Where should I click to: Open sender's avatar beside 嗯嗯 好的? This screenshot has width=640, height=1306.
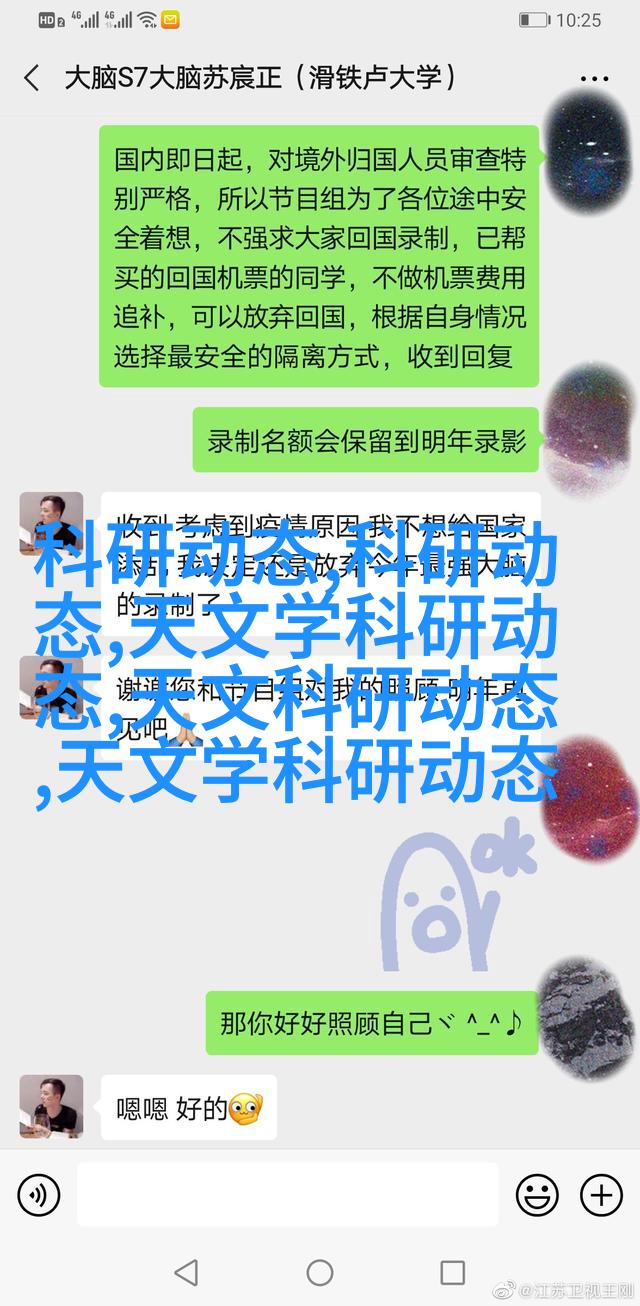pyautogui.click(x=51, y=1108)
